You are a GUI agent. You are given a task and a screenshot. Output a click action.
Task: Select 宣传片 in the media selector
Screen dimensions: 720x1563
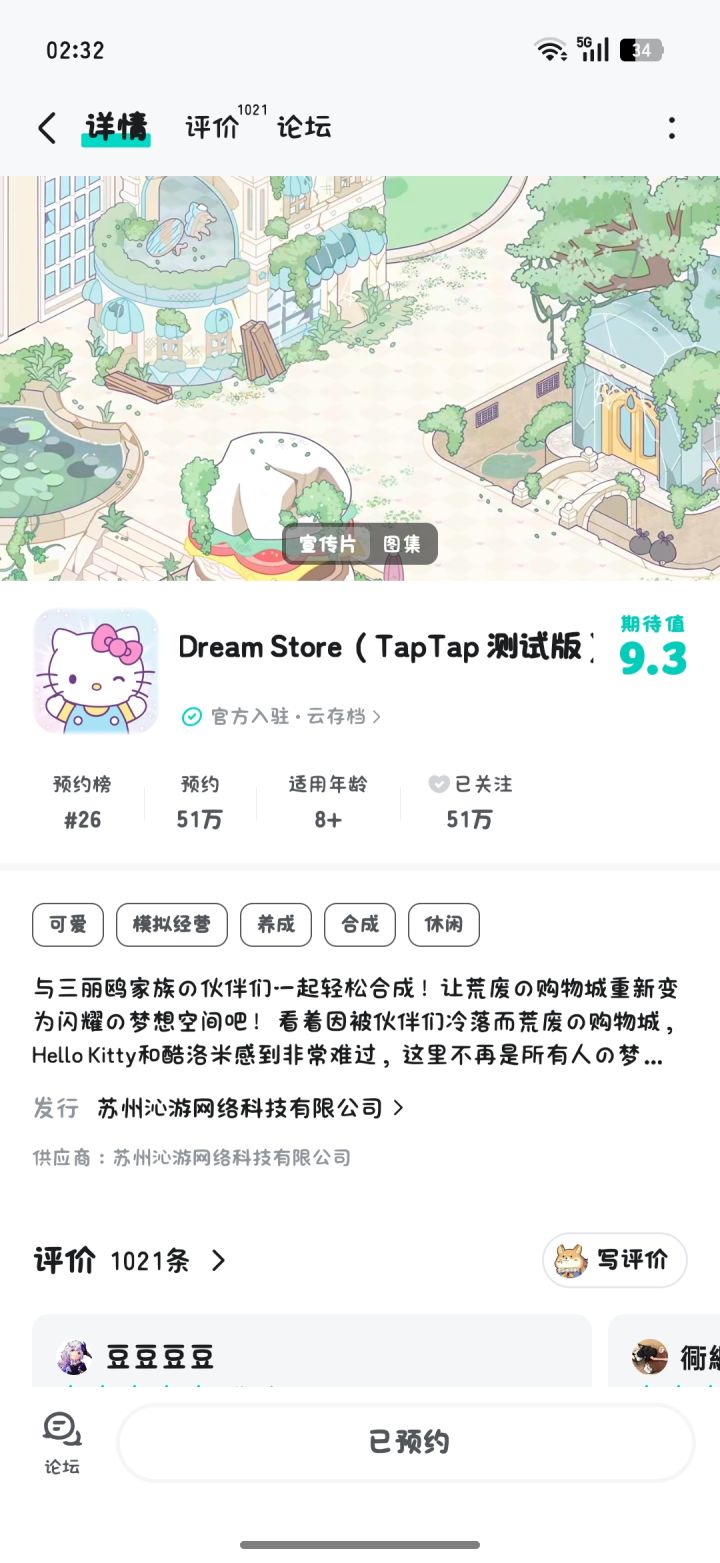click(326, 543)
